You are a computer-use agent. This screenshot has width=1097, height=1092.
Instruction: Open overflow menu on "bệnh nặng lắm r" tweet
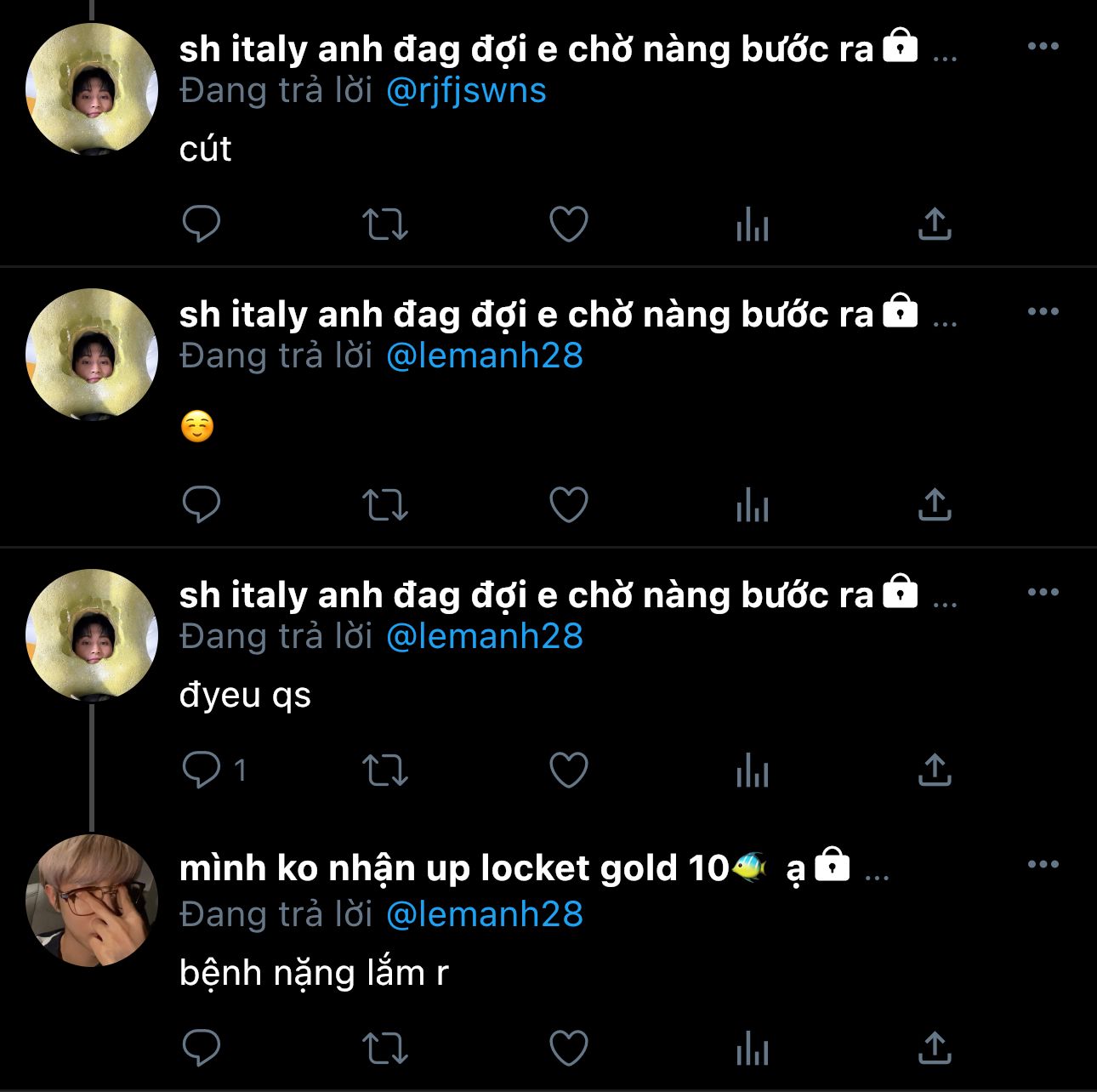[1043, 864]
